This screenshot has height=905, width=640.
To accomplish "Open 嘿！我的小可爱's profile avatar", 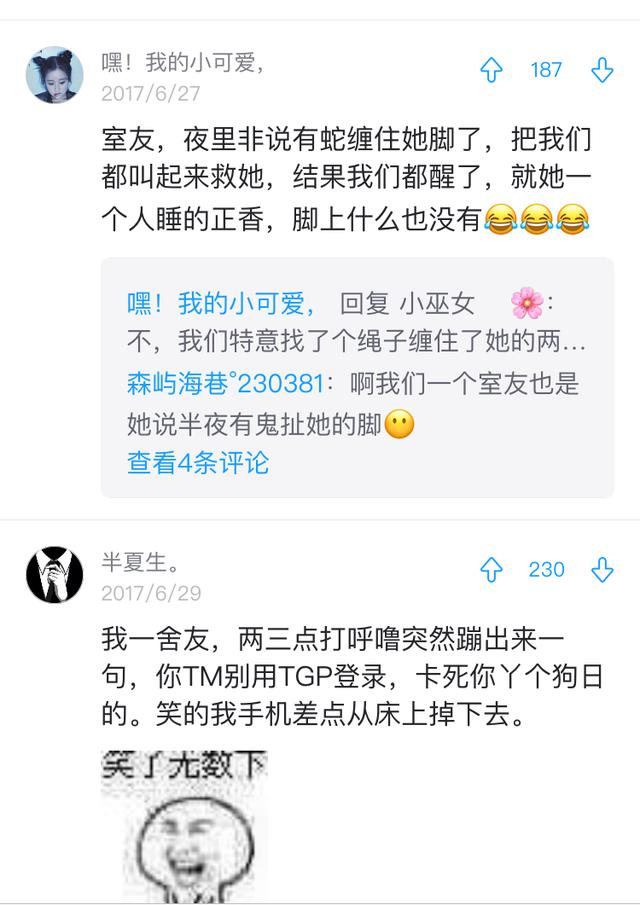I will [54, 74].
